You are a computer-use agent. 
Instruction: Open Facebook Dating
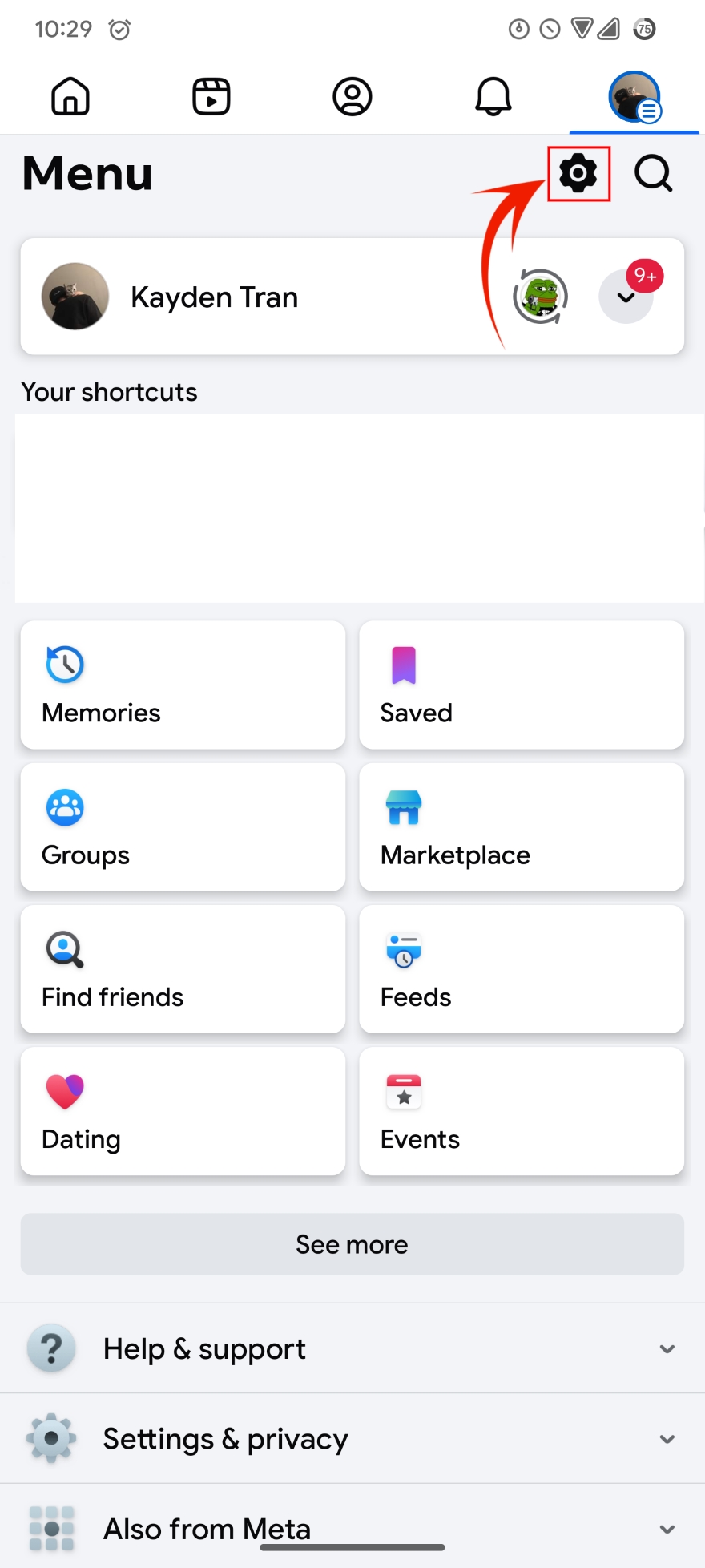183,1111
